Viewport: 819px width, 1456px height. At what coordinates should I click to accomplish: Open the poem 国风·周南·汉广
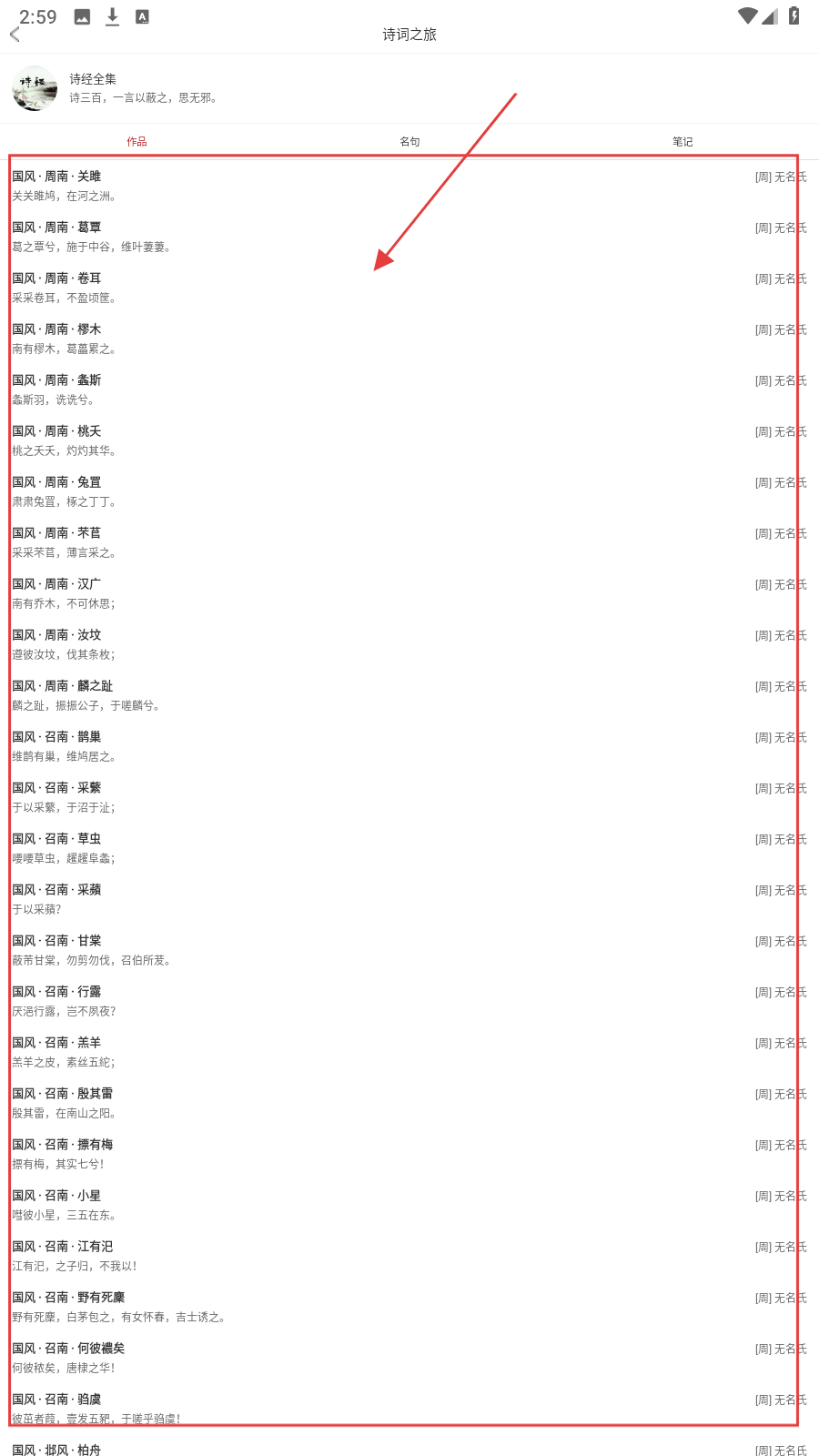click(56, 584)
